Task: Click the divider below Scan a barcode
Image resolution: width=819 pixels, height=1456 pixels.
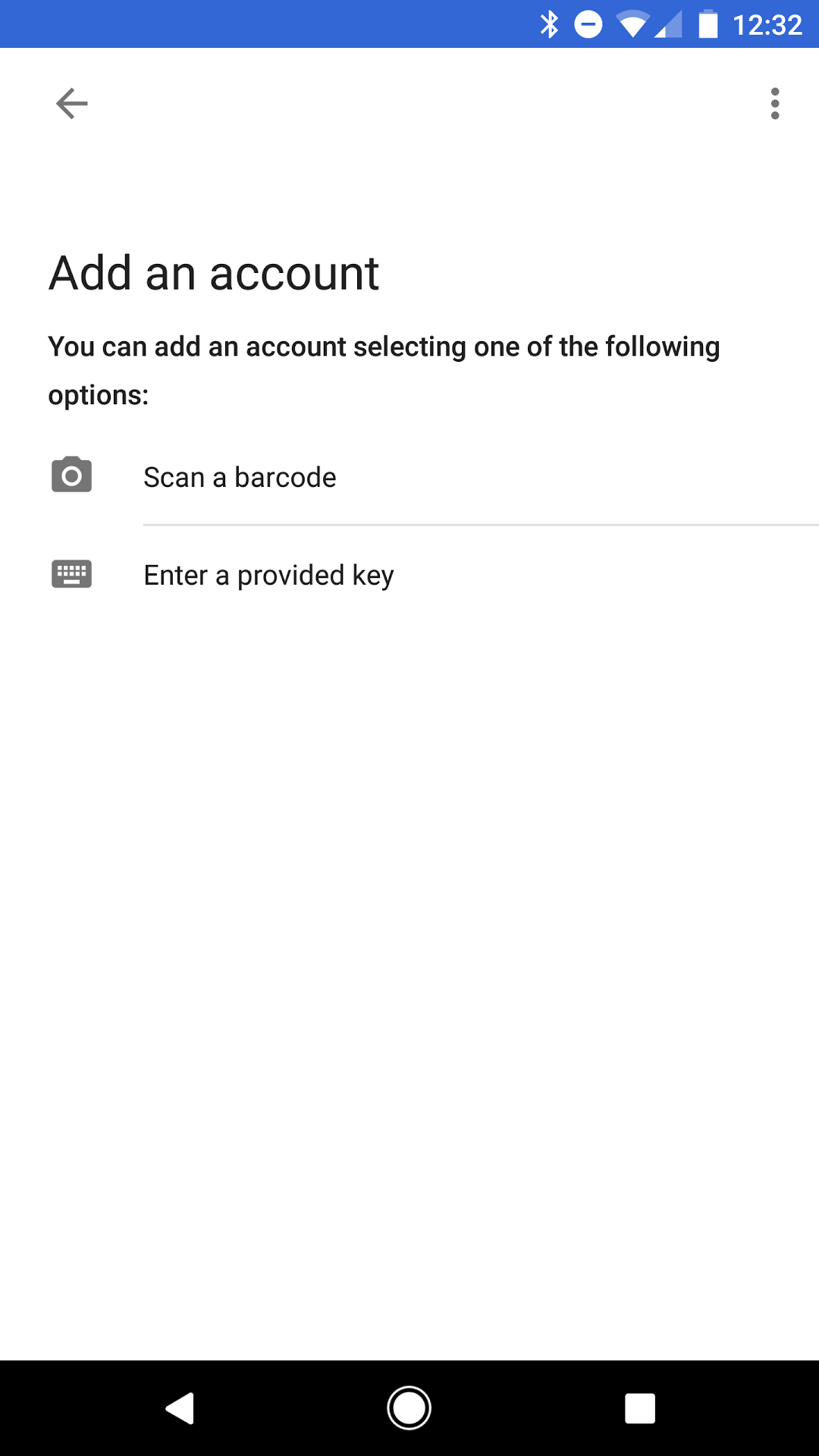Action: (x=481, y=523)
